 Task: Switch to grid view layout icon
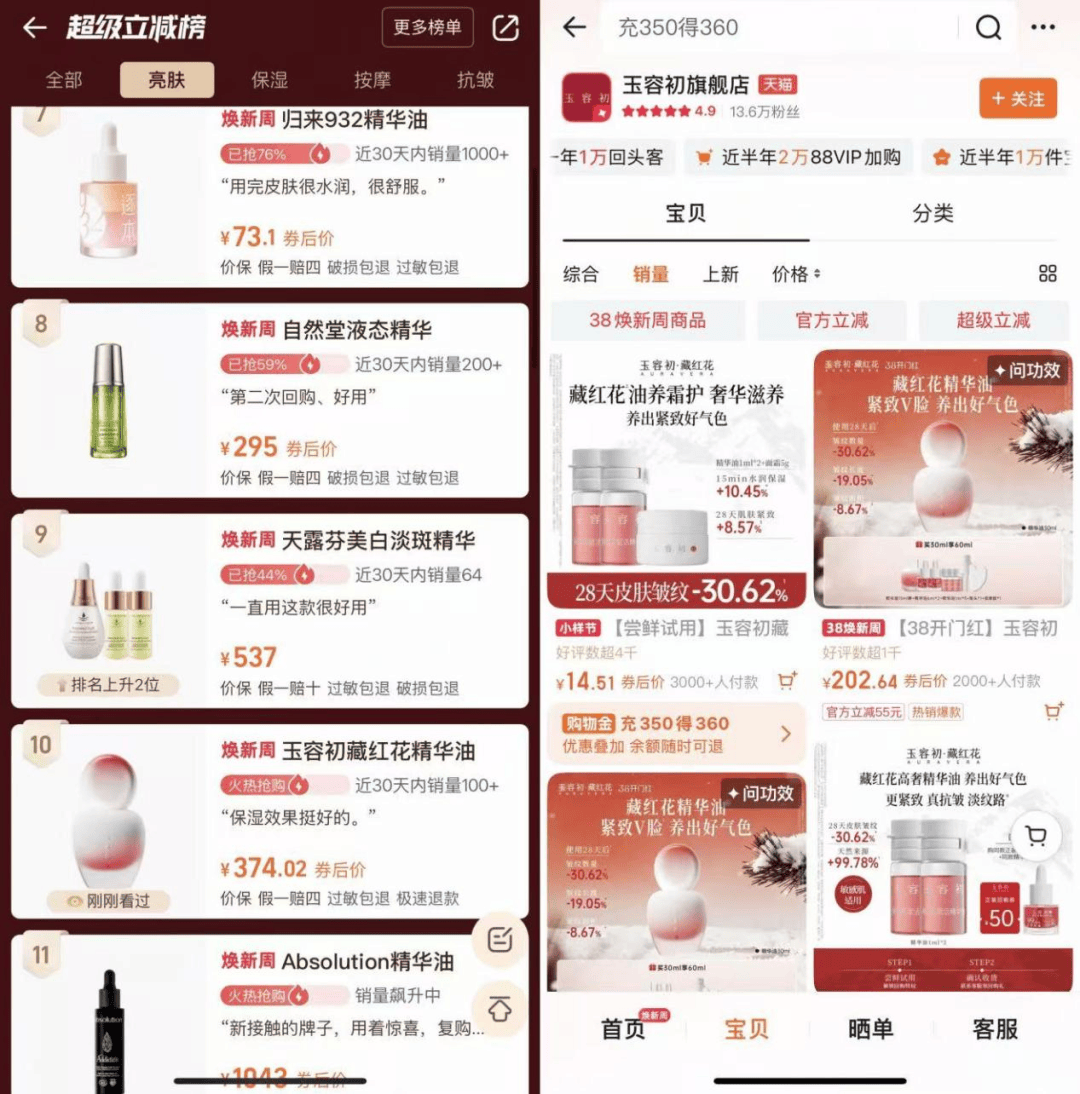(1046, 273)
